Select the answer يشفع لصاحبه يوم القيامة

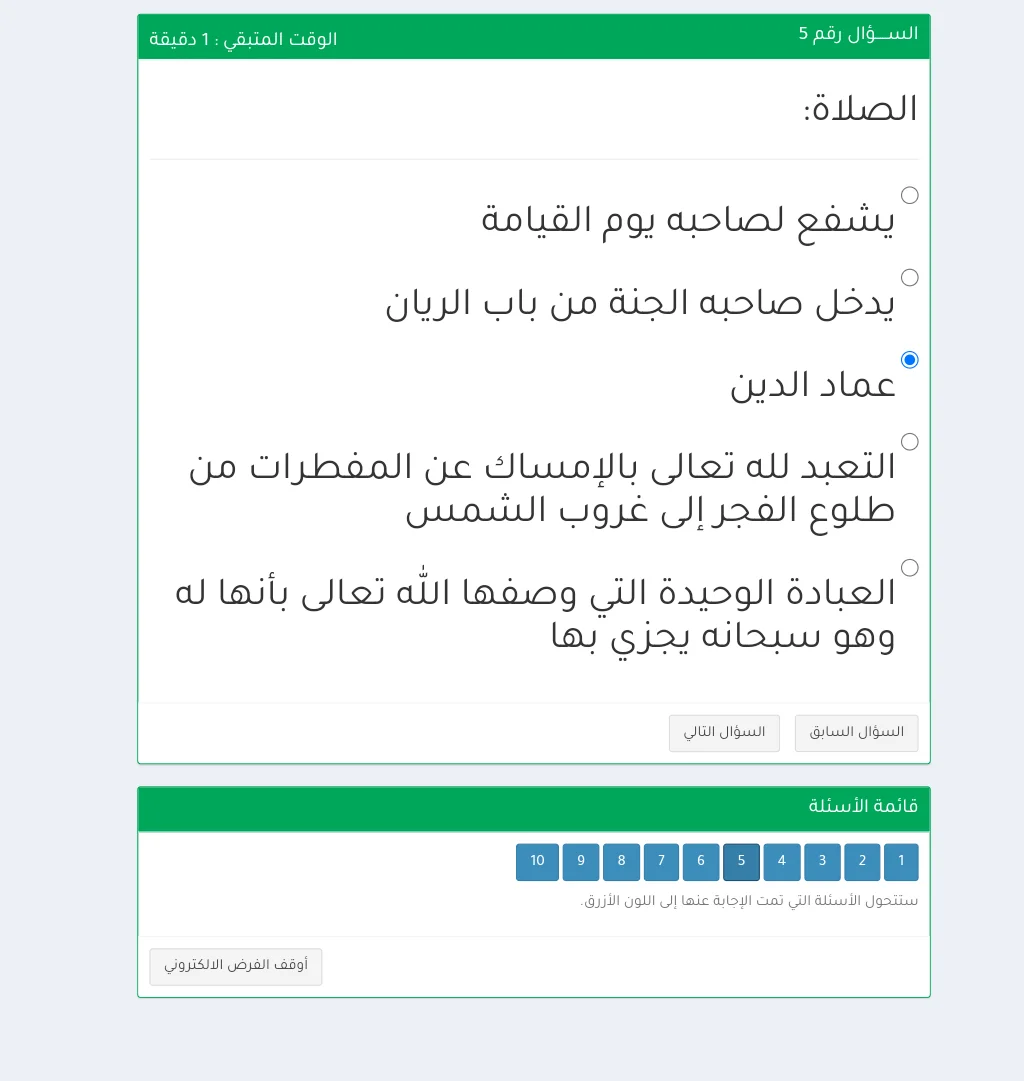(x=909, y=196)
